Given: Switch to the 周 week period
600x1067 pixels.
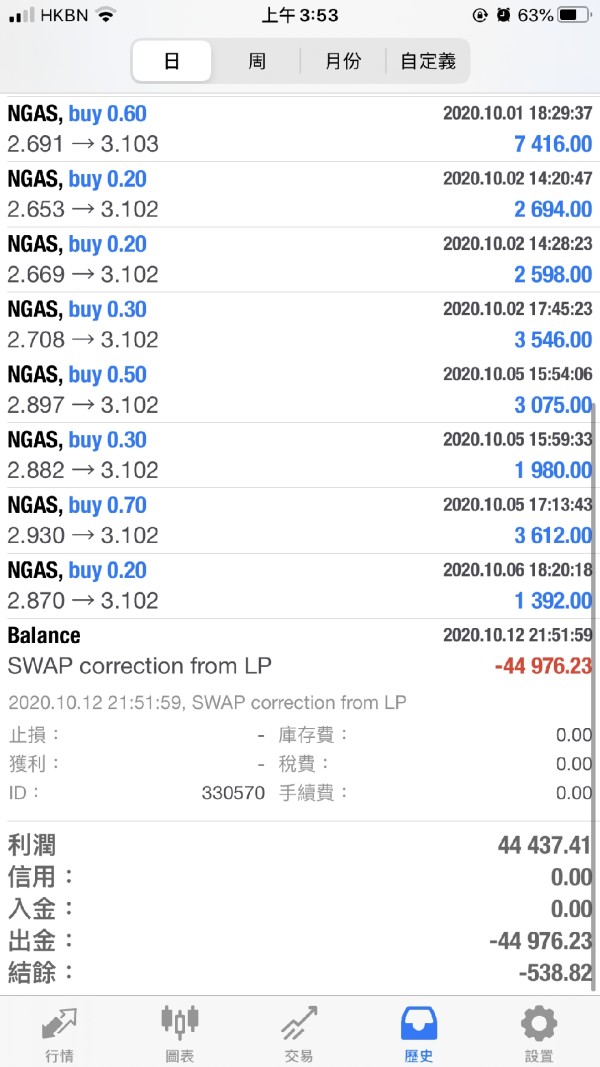Looking at the screenshot, I should [x=256, y=61].
